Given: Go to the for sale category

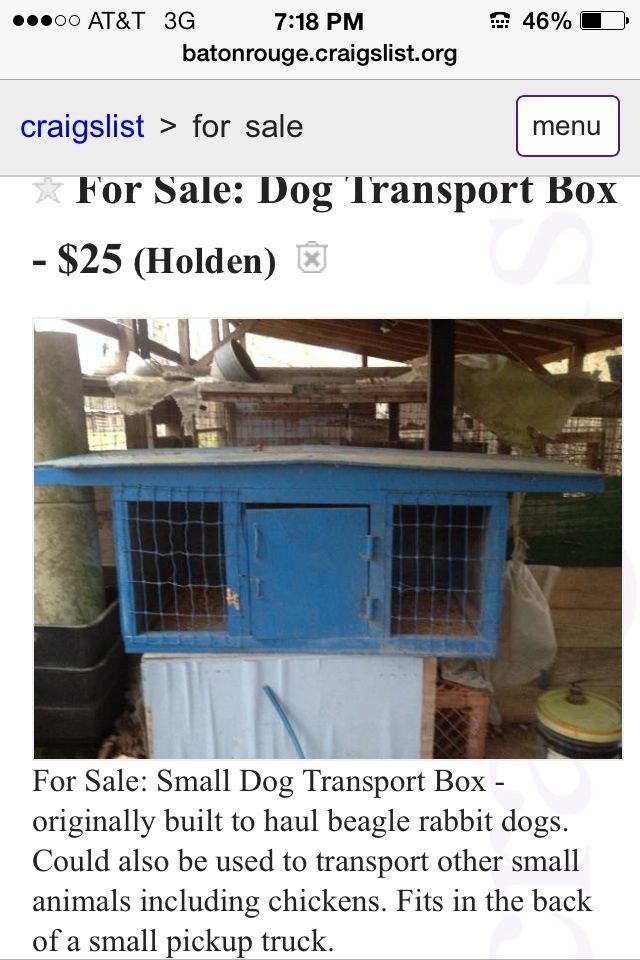Looking at the screenshot, I should coord(247,127).
